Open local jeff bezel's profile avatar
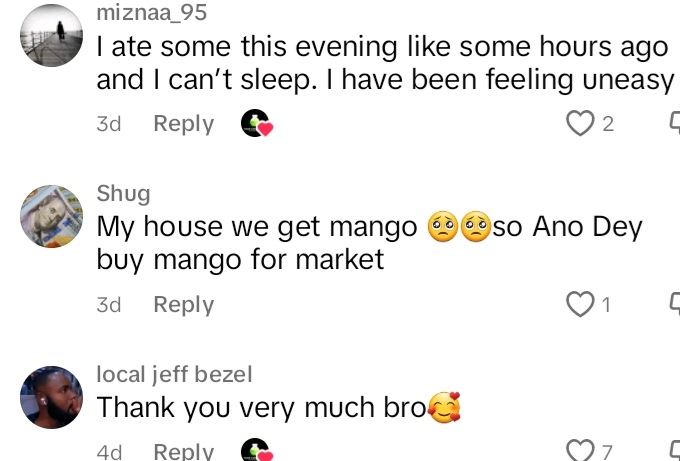680x461 pixels. pos(51,397)
